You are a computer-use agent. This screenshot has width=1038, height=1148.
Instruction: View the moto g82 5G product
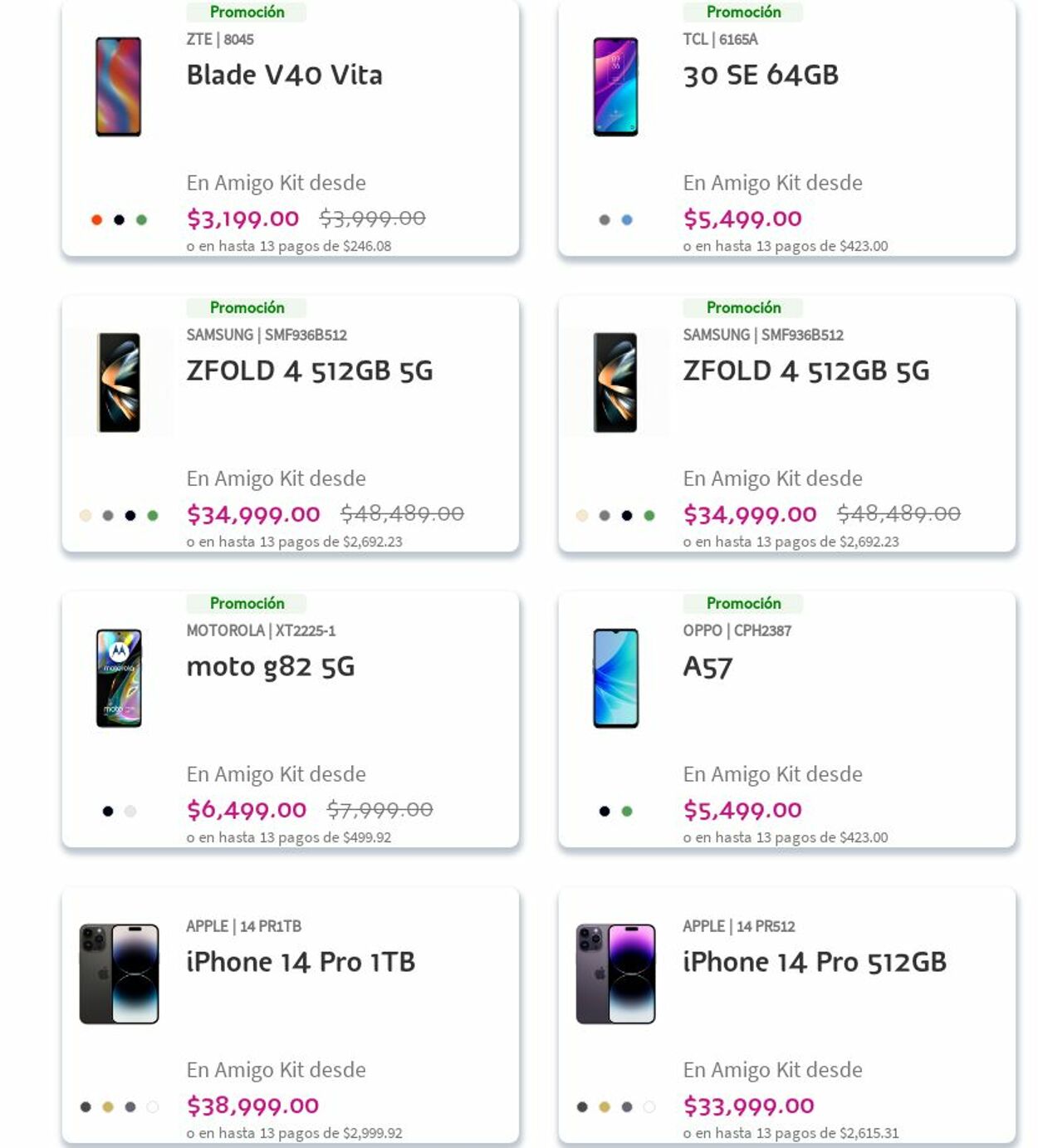tap(271, 667)
